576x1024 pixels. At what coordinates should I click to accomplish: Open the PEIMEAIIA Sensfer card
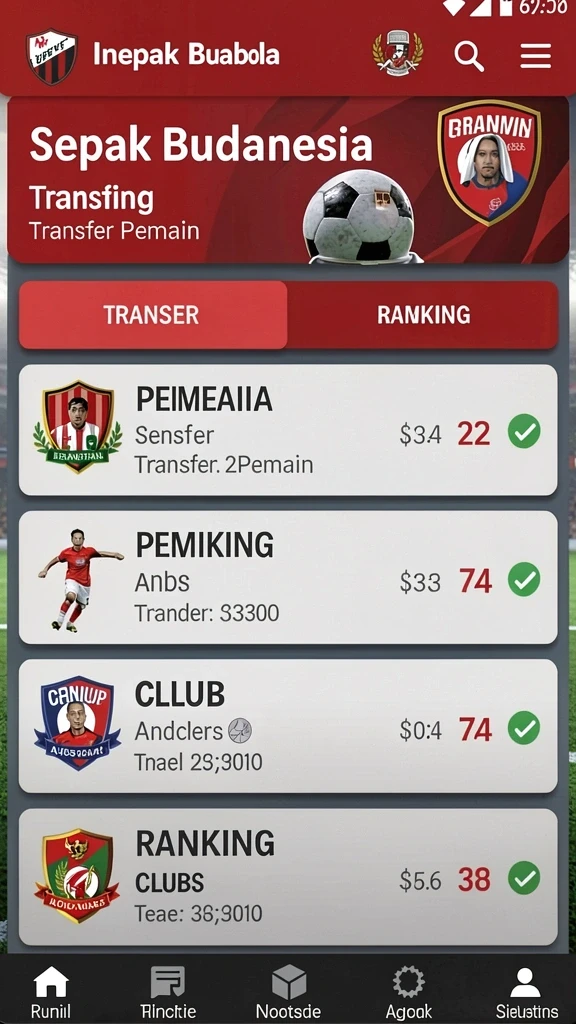(288, 430)
